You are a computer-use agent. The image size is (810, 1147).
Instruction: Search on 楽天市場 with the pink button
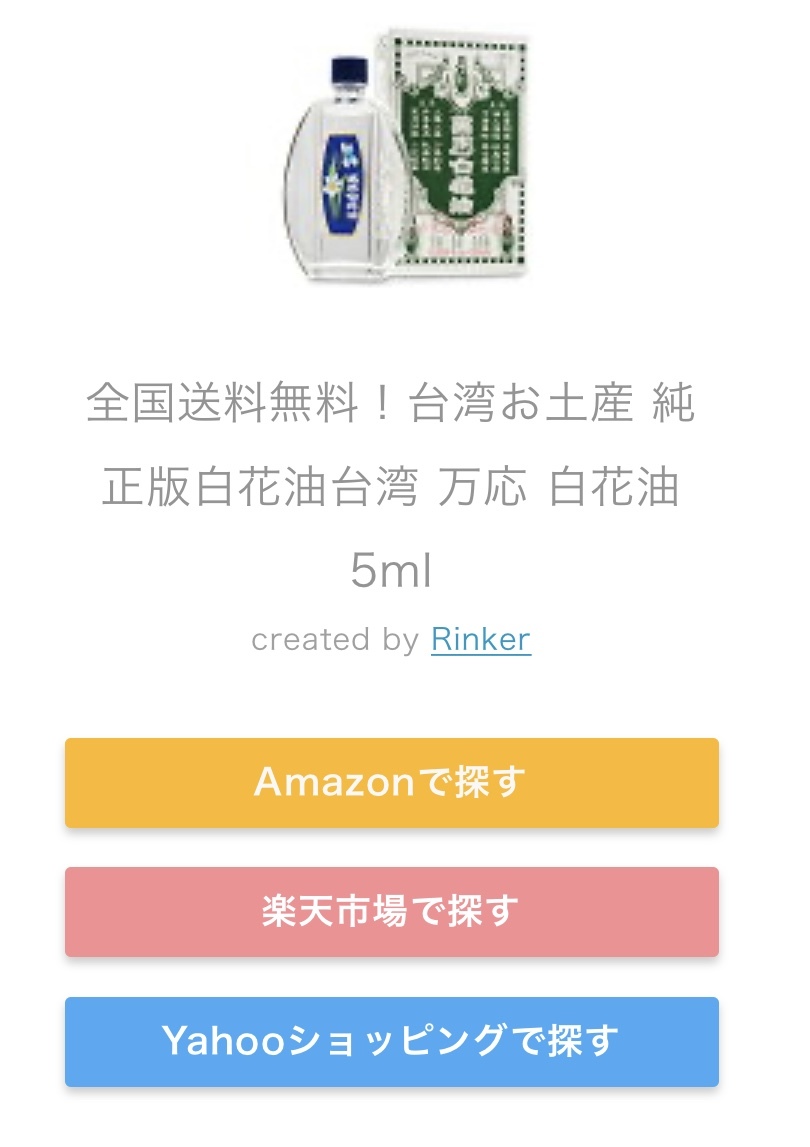click(391, 911)
